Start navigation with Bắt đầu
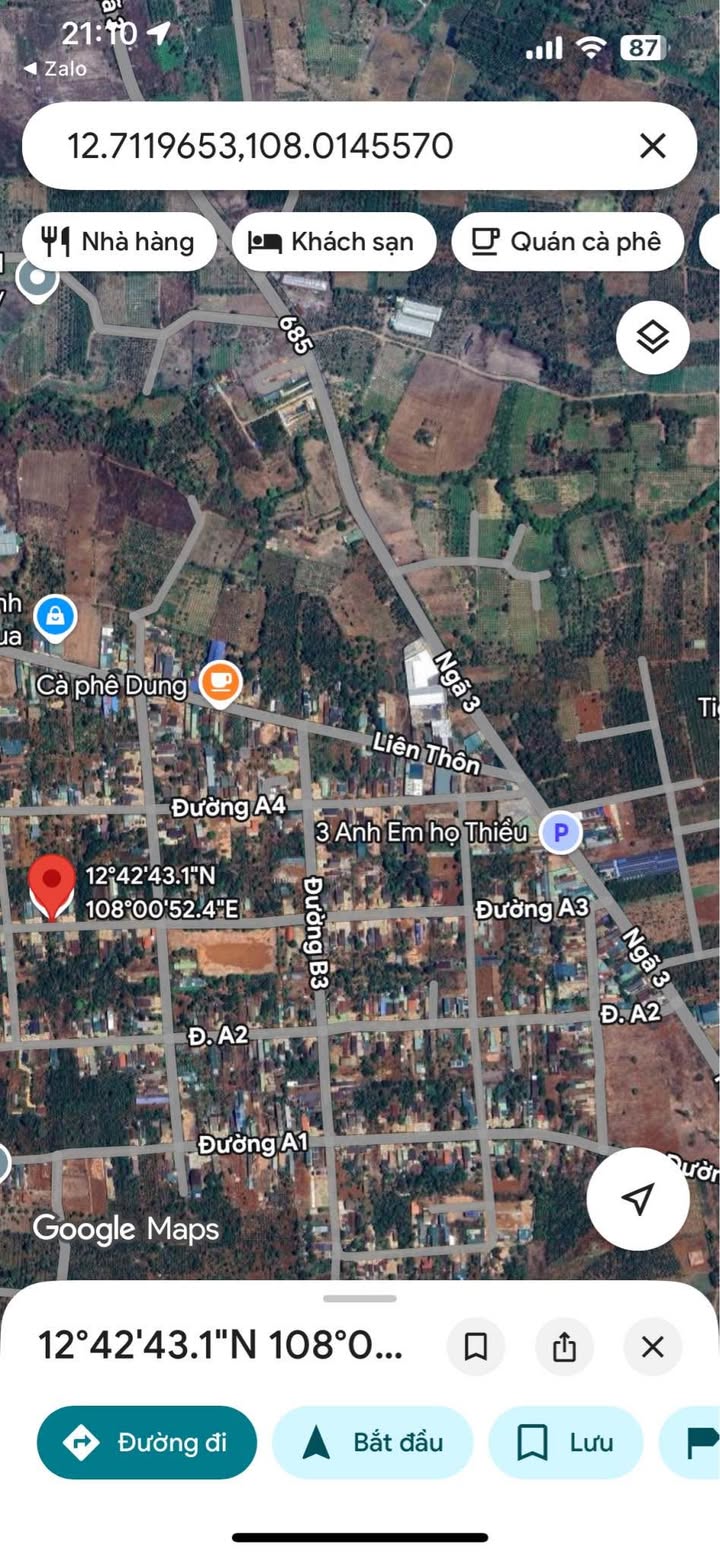Screen dimensions: 720x1557 pos(372,1442)
